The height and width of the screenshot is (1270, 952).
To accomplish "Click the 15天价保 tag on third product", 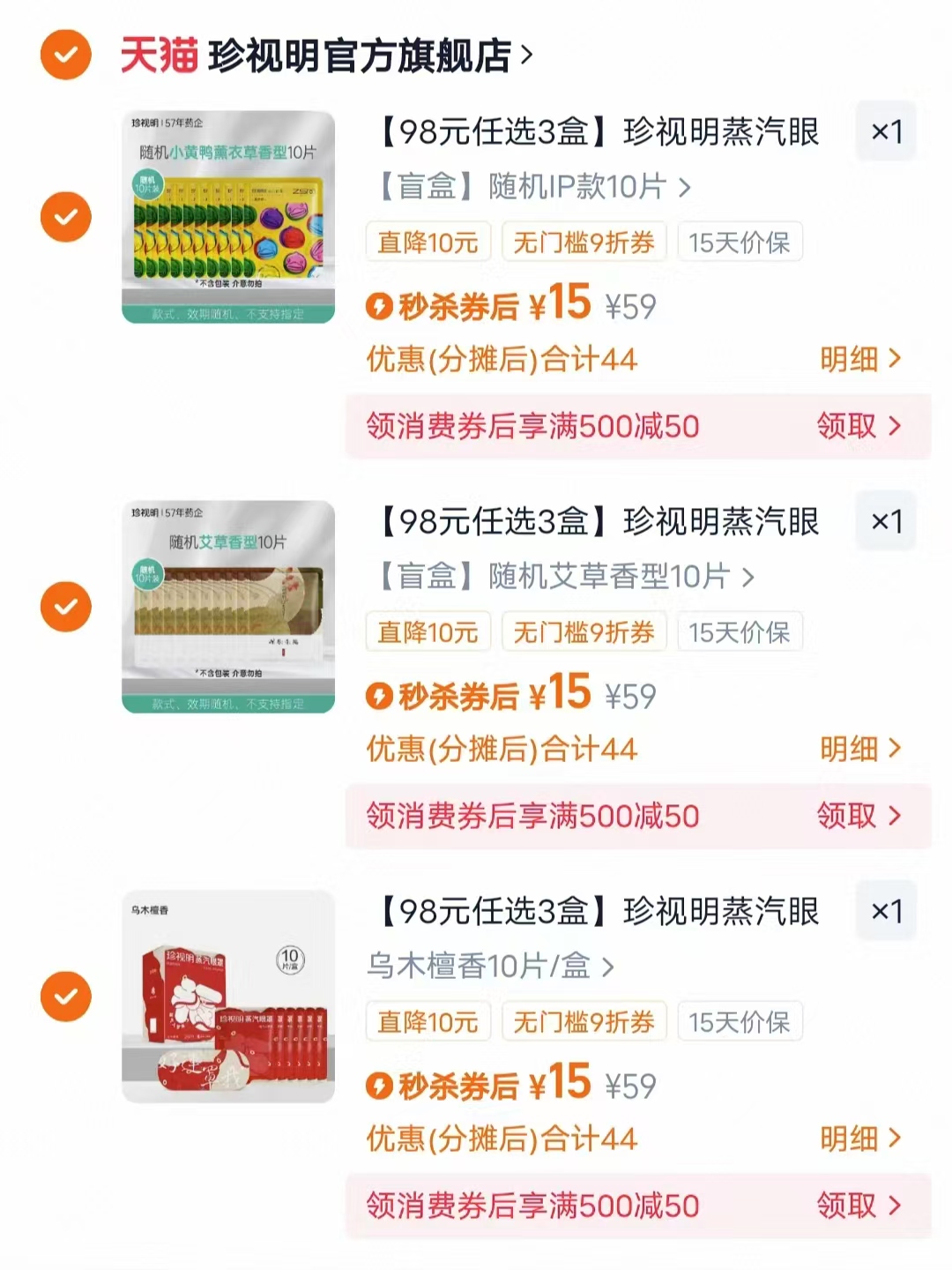I will (740, 1021).
